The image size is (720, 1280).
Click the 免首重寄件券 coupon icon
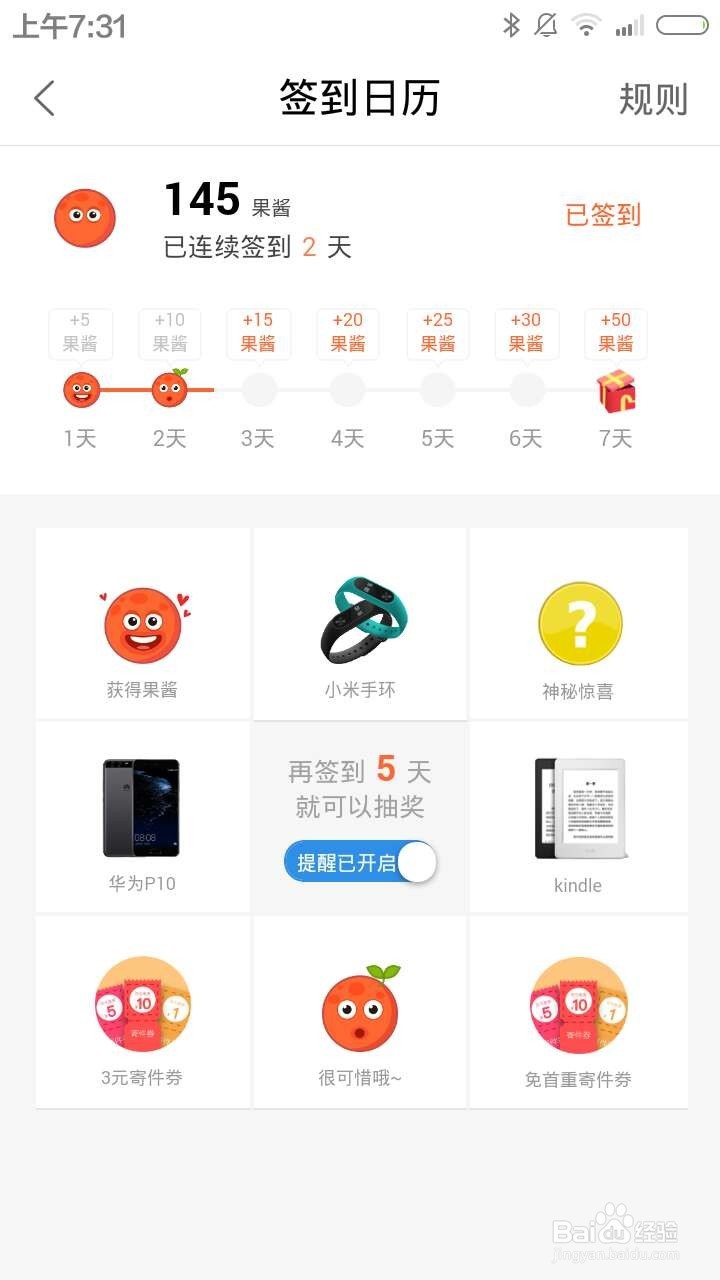click(x=580, y=1005)
